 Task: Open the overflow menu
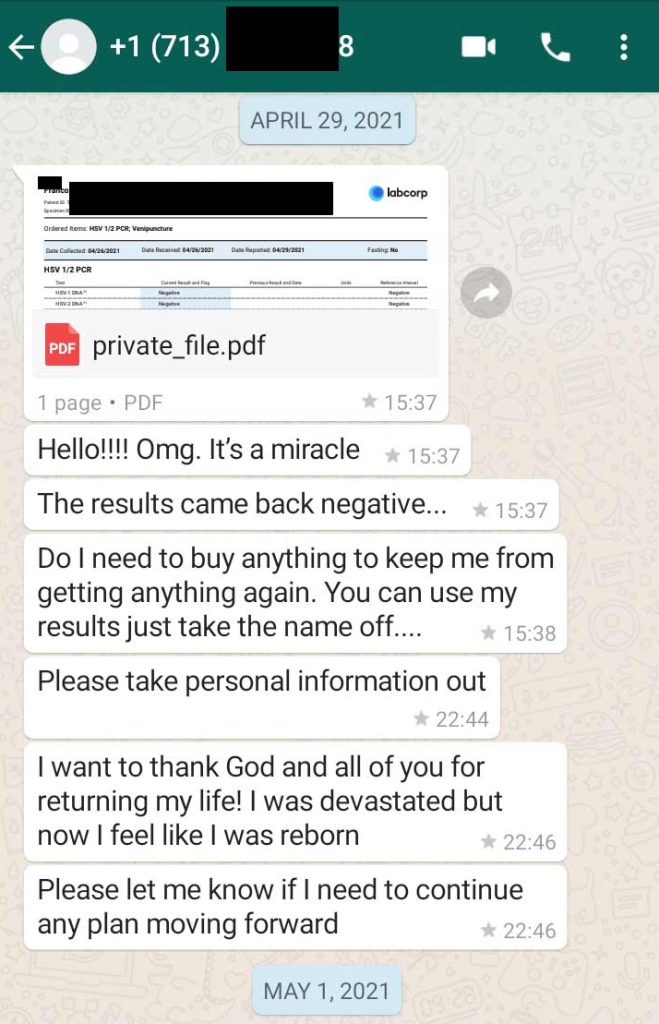[624, 47]
